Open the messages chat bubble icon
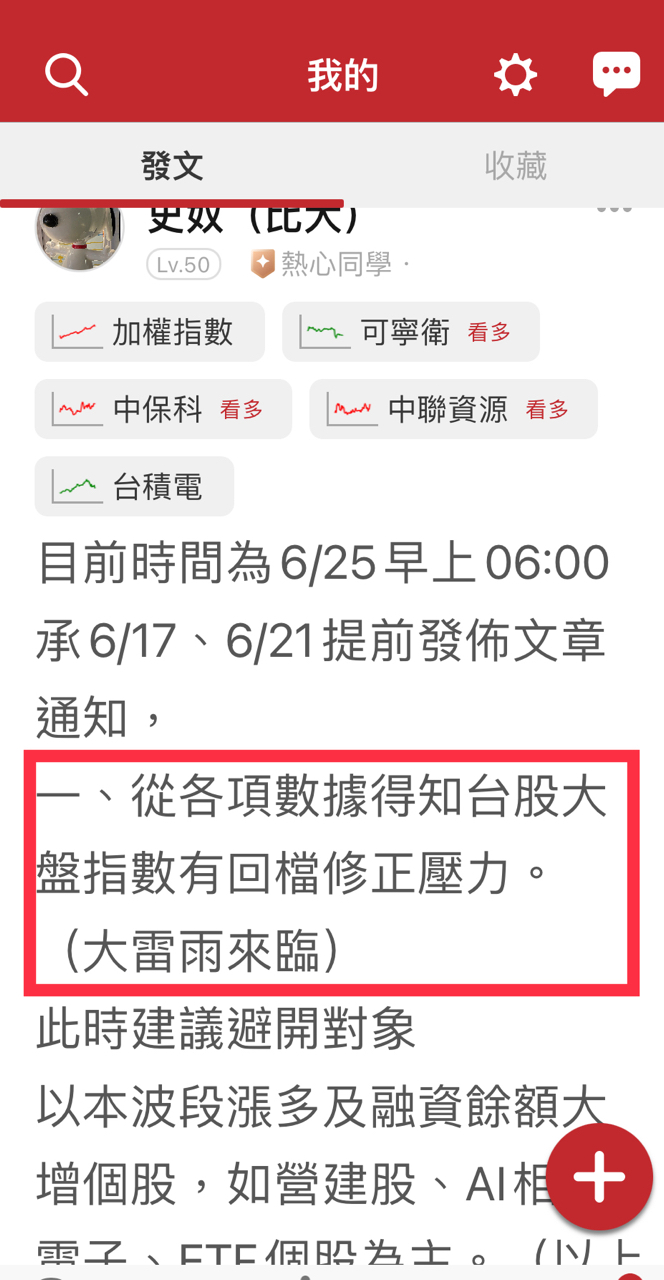The image size is (664, 1280). pos(615,75)
